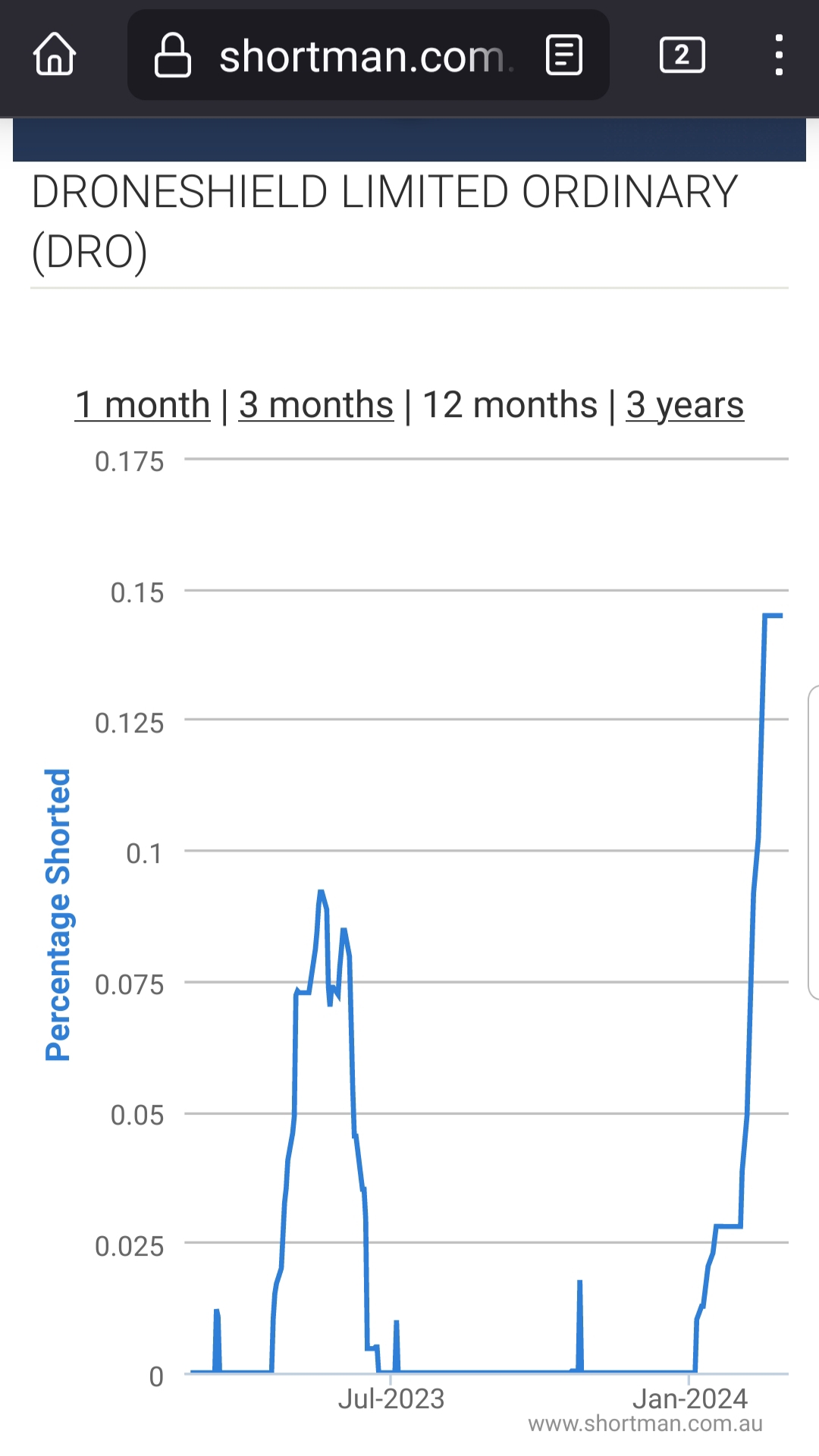Image resolution: width=819 pixels, height=1456 pixels.
Task: Go to the browser home page
Action: pos(55,55)
